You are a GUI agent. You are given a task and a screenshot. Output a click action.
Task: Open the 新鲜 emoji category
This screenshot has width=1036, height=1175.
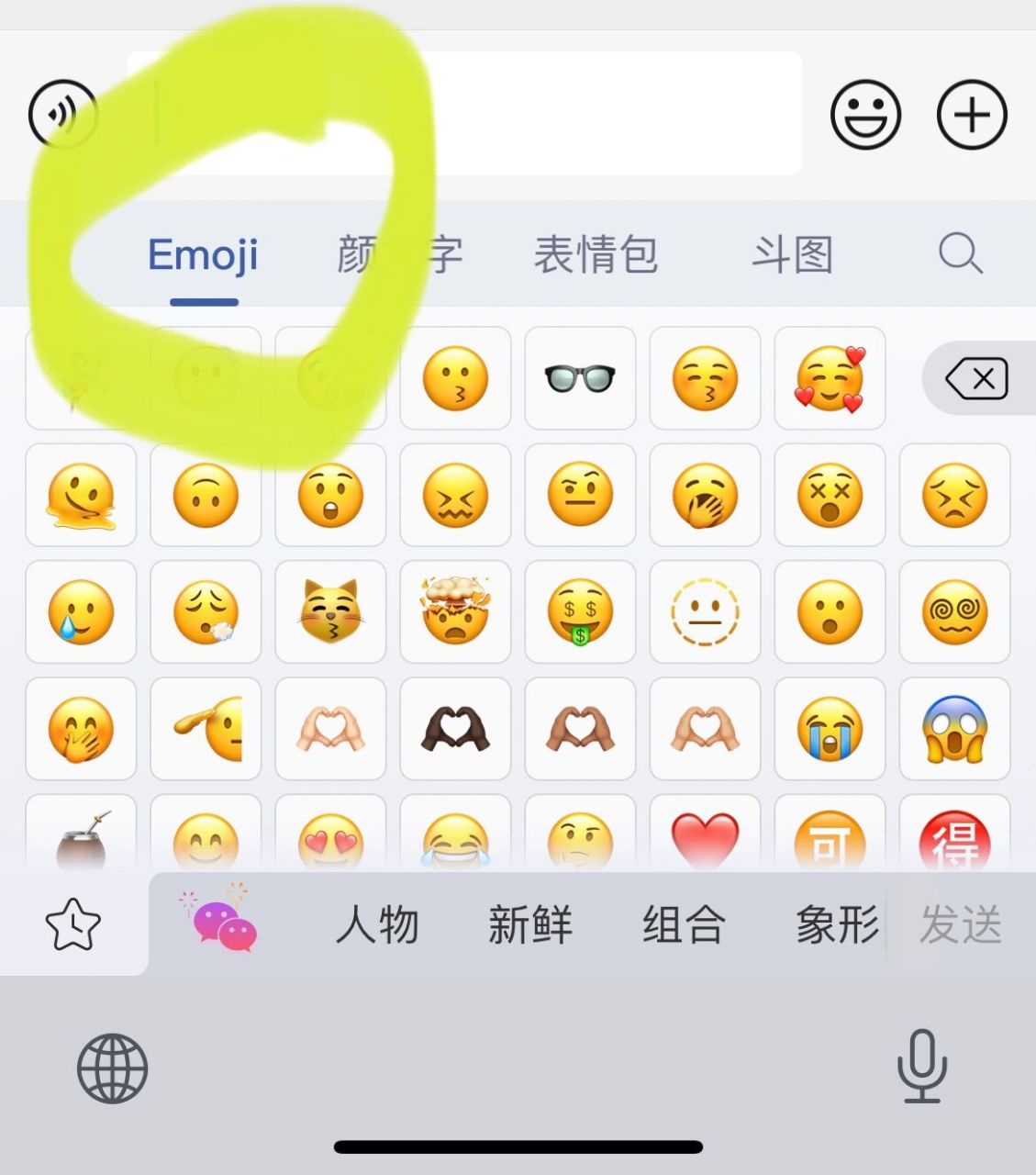point(530,925)
